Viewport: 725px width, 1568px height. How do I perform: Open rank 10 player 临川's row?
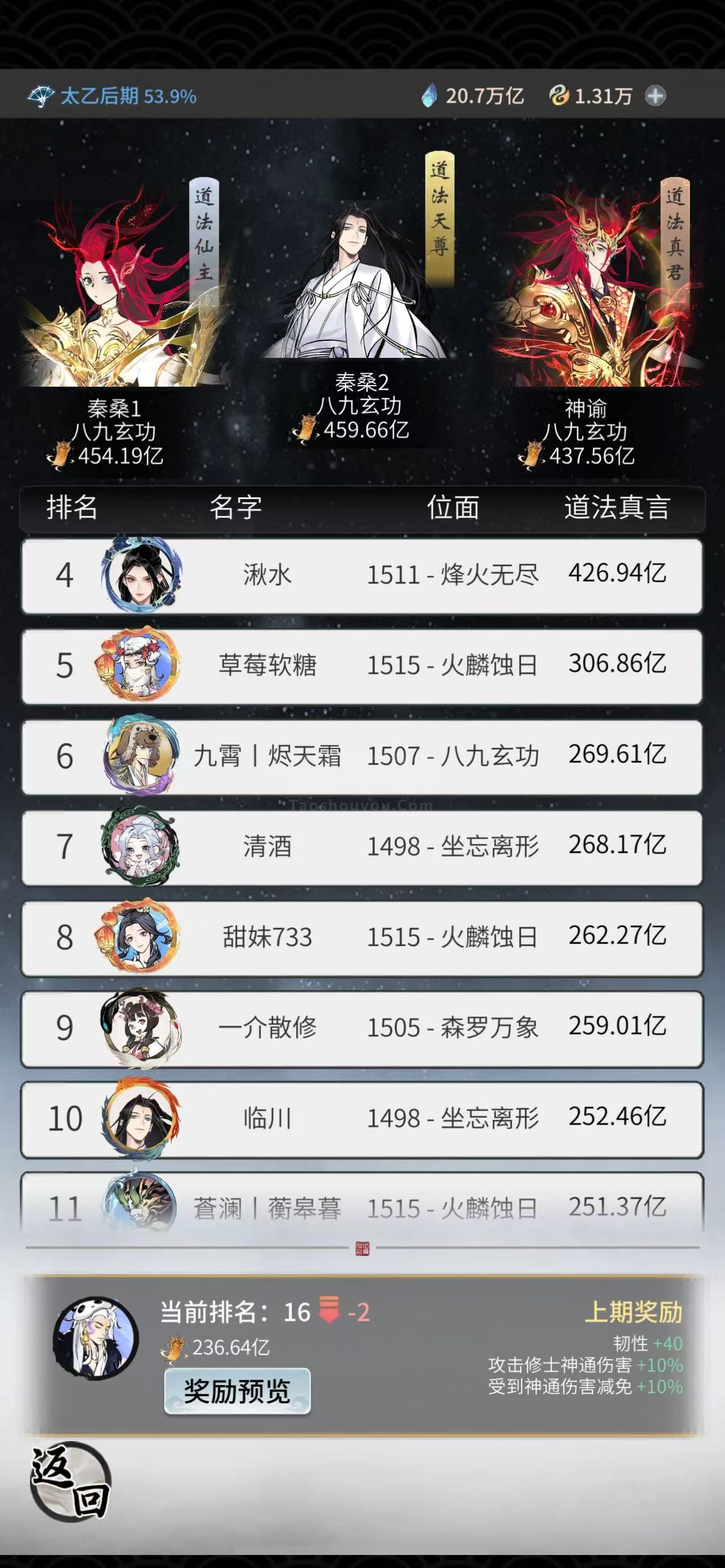[362, 1119]
